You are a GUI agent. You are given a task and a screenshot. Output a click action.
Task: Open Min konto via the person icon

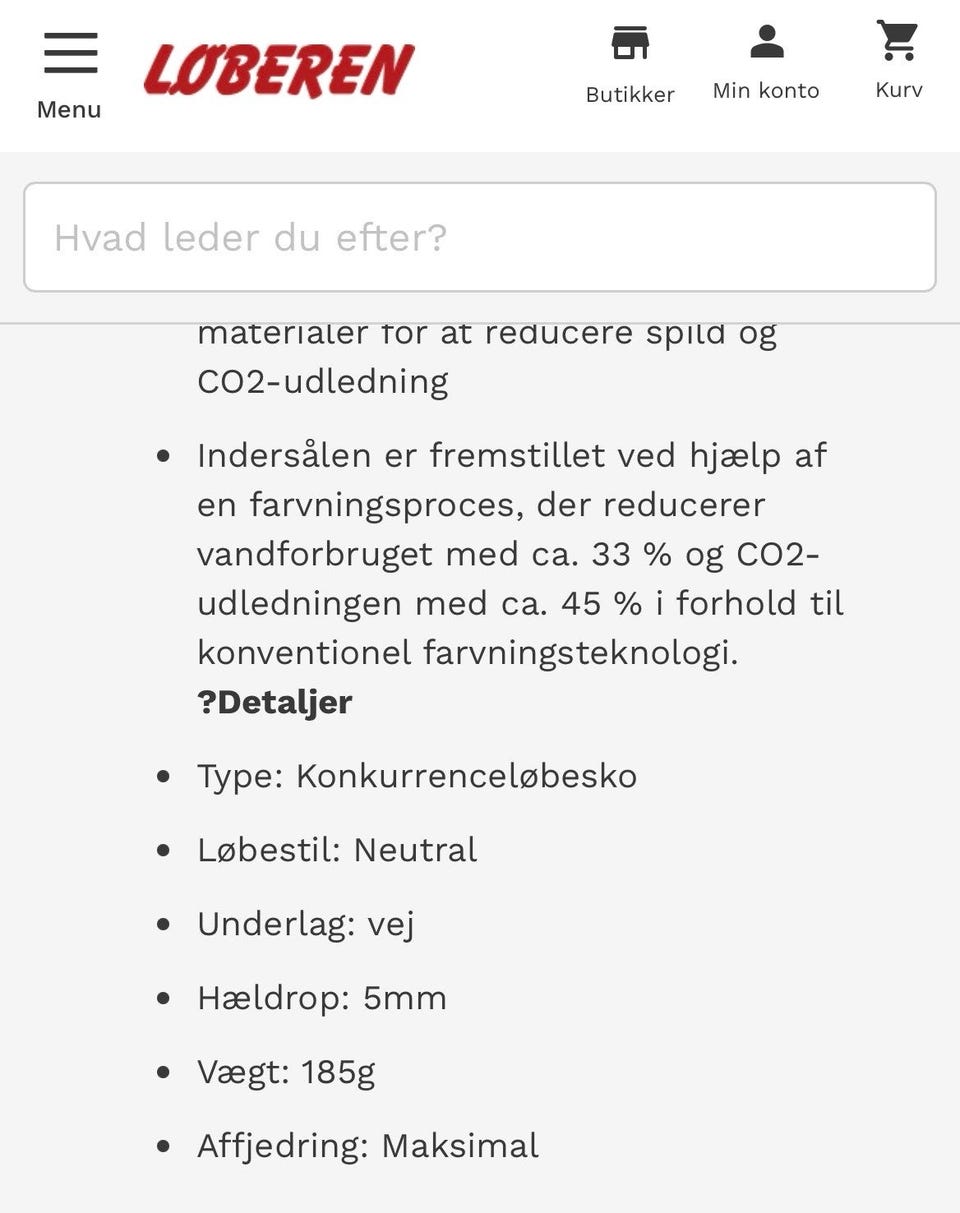(x=766, y=42)
